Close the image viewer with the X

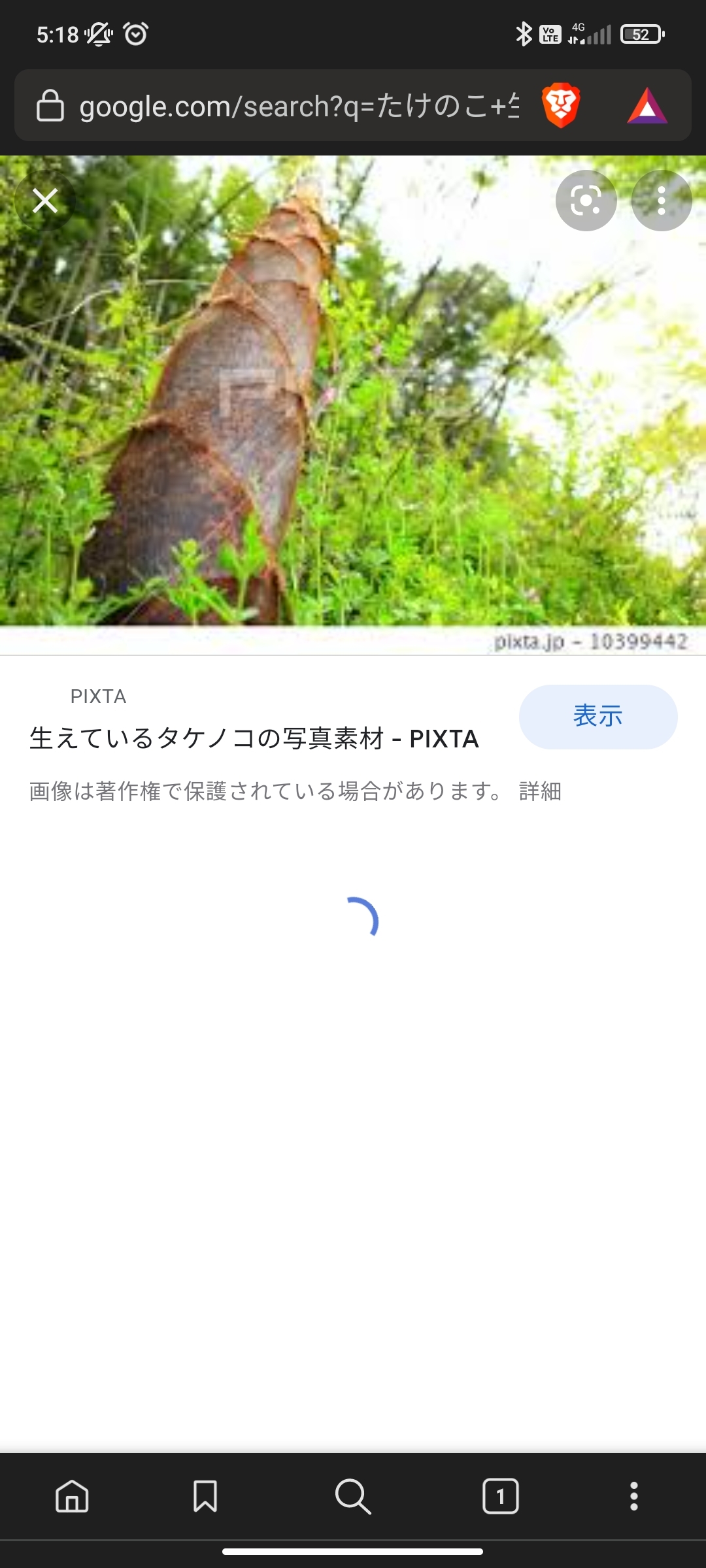pyautogui.click(x=44, y=201)
